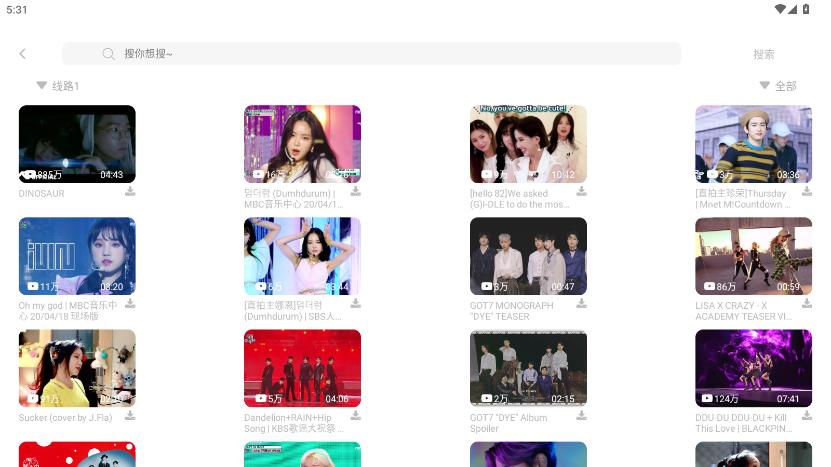Go back using the top-left arrow
The image size is (831, 467).
click(23, 54)
